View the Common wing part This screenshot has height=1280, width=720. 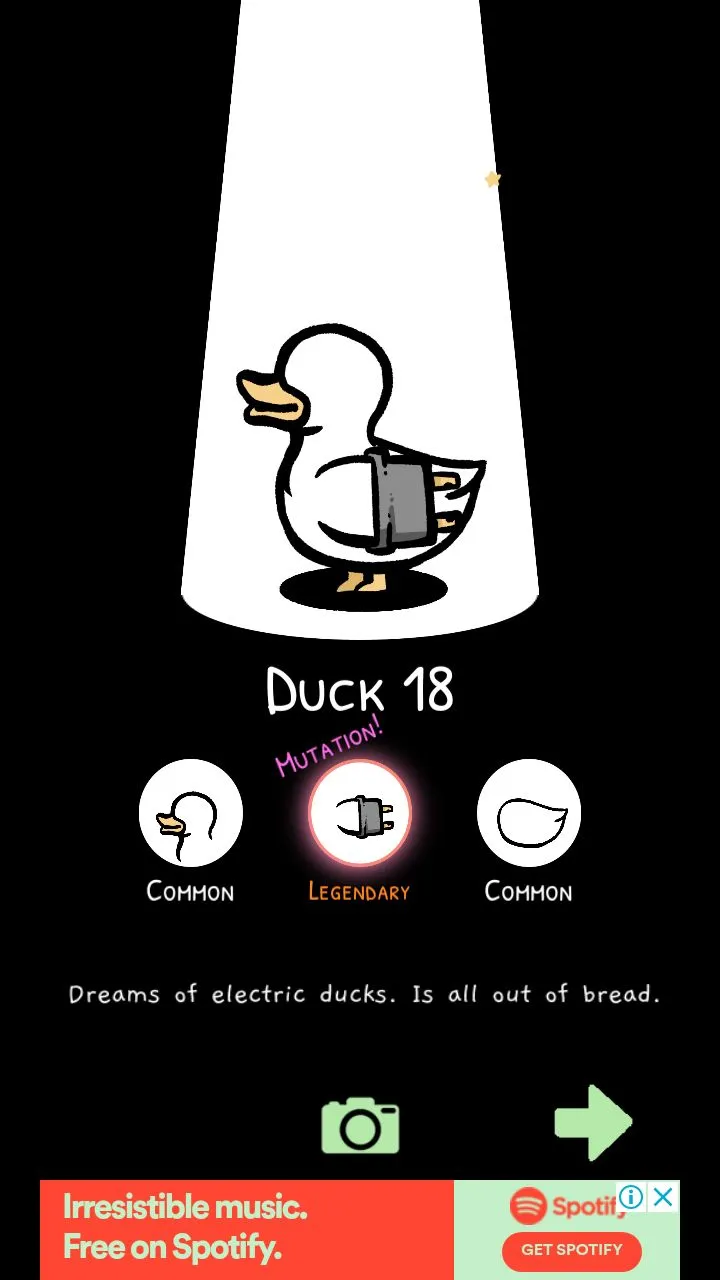tap(528, 811)
